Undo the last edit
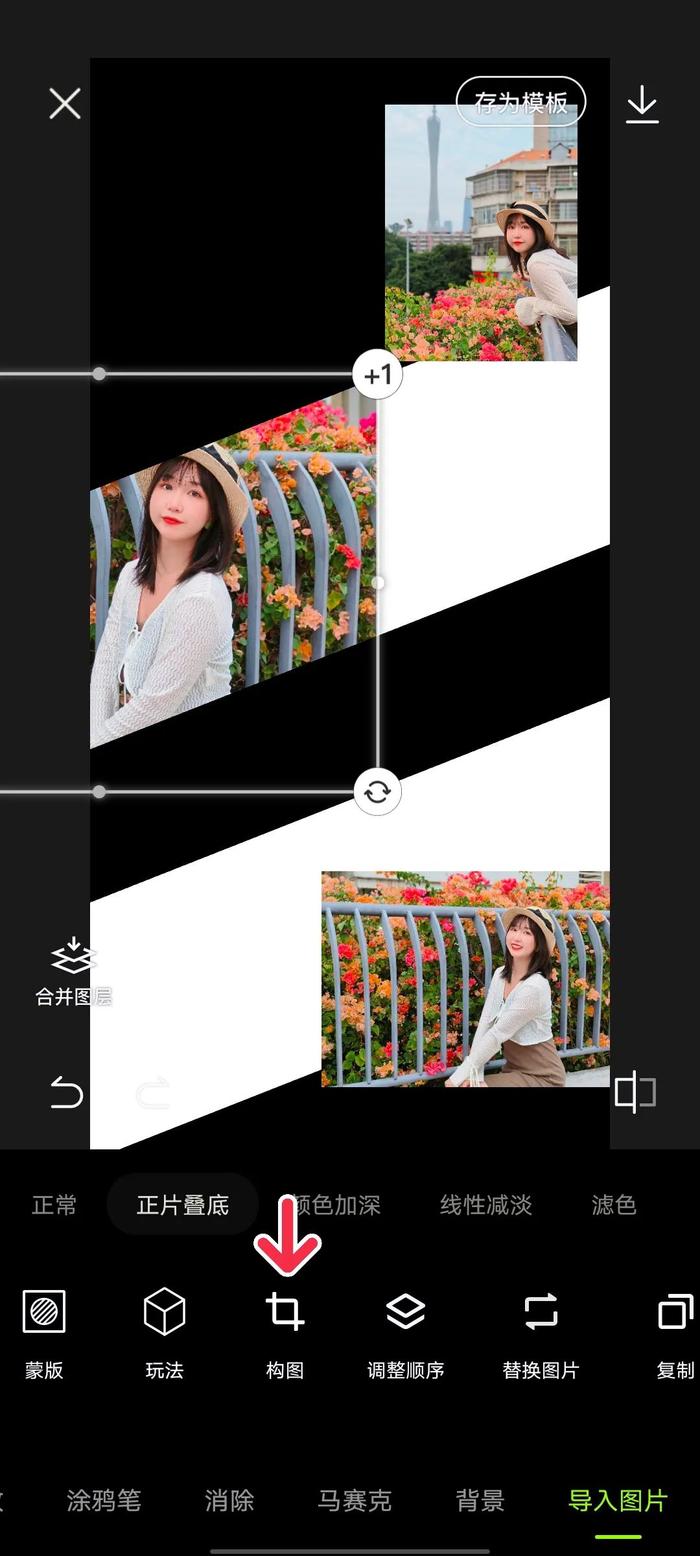The image size is (700, 1556). tap(66, 1092)
